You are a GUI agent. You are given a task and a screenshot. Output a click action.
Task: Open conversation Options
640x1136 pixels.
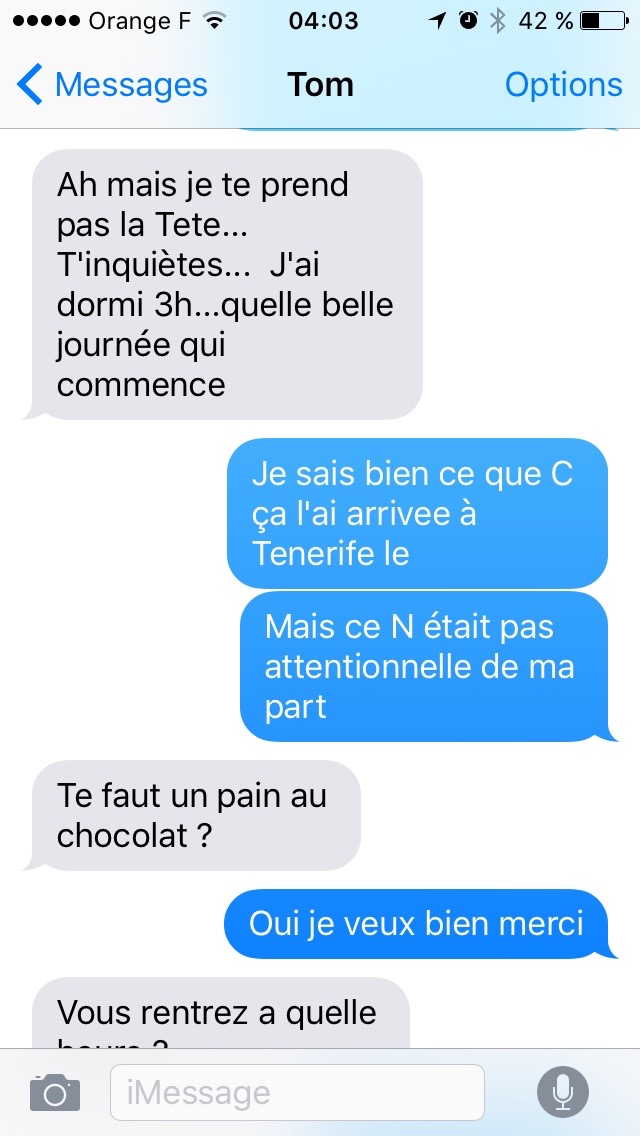click(x=563, y=85)
